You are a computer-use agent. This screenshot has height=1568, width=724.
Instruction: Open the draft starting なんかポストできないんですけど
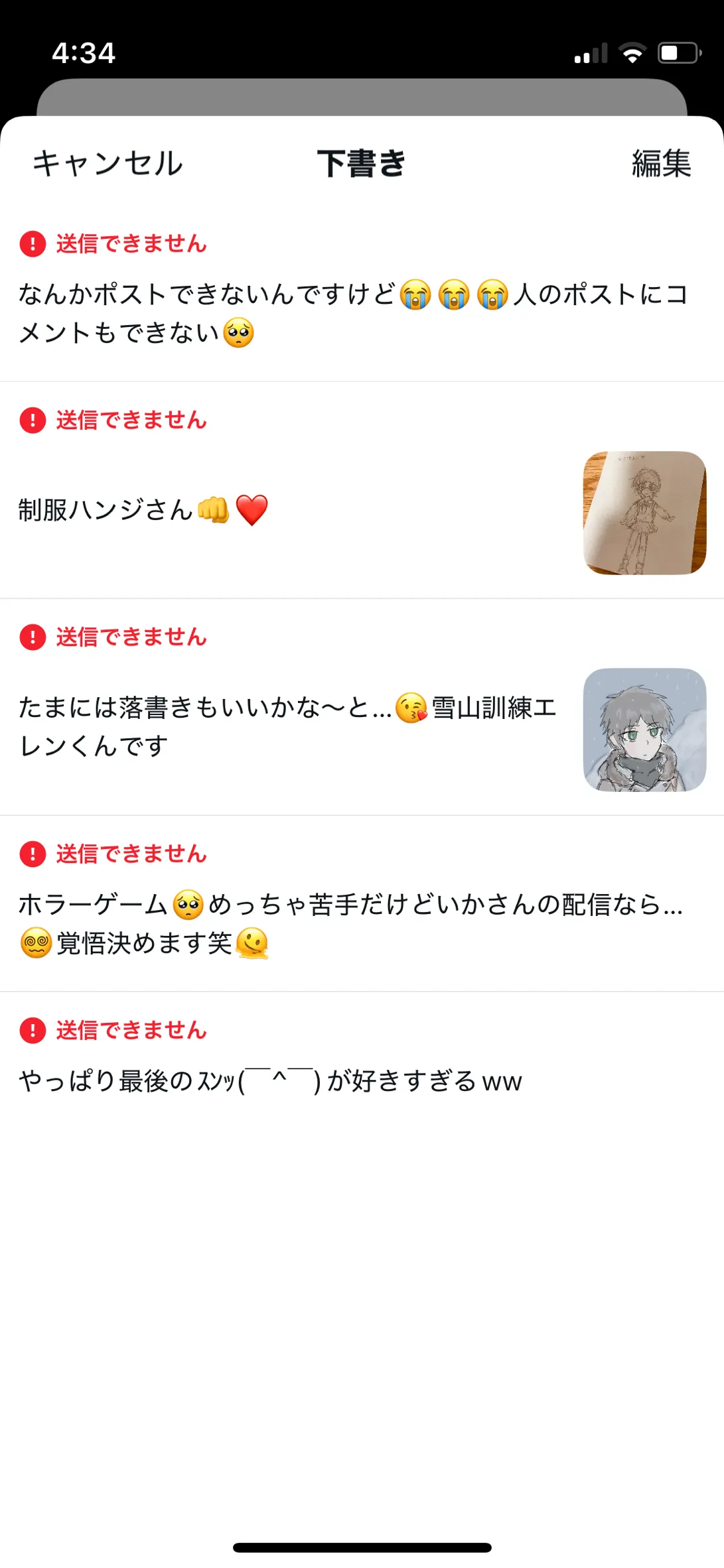point(352,313)
